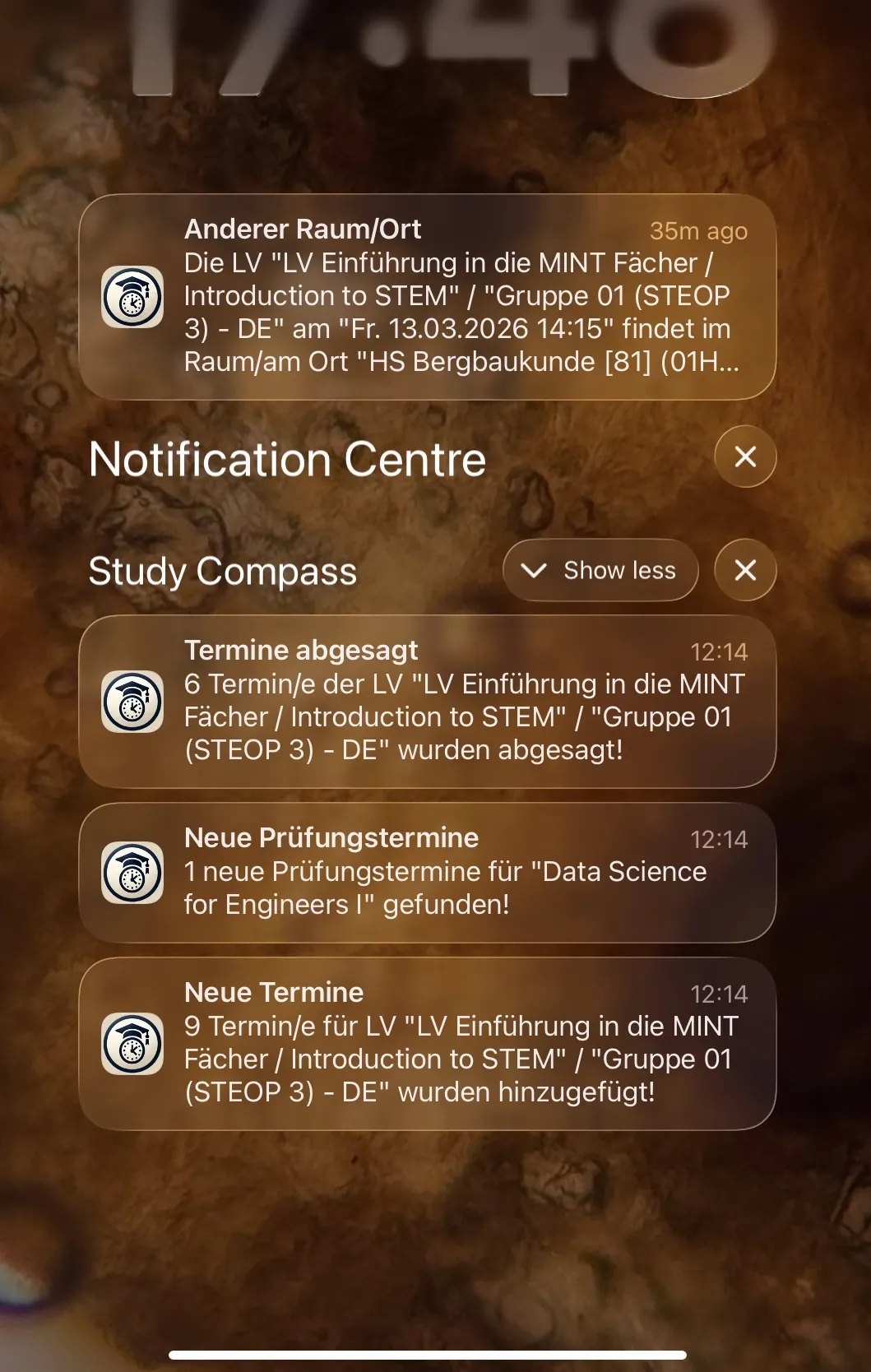The width and height of the screenshot is (871, 1372).
Task: Tap the chevron inside the Show less control
Action: 537,569
